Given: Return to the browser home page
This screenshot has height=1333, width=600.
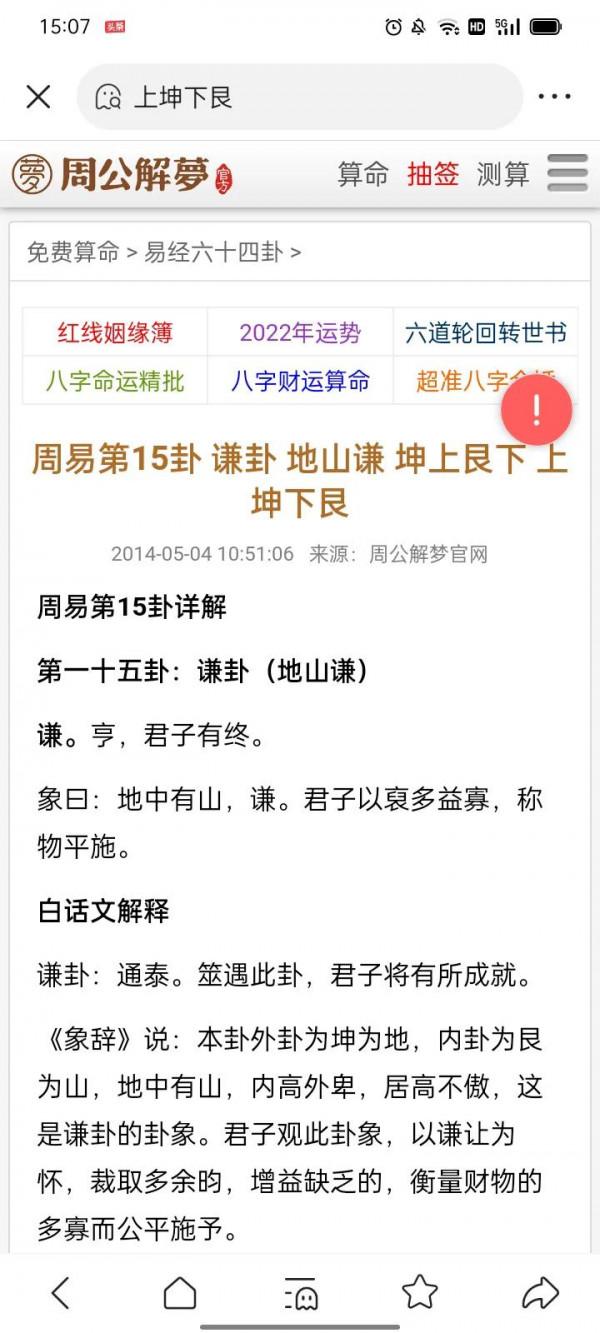Looking at the screenshot, I should point(180,1293).
